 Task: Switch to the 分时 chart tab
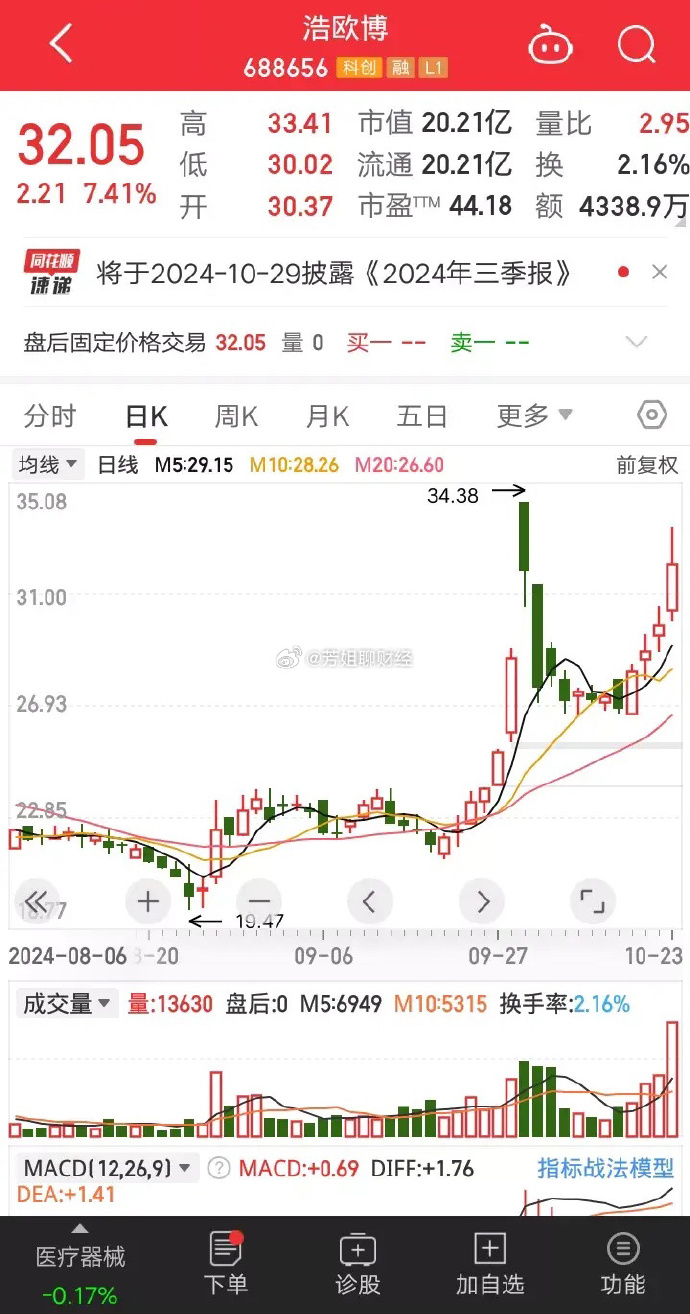click(x=50, y=416)
